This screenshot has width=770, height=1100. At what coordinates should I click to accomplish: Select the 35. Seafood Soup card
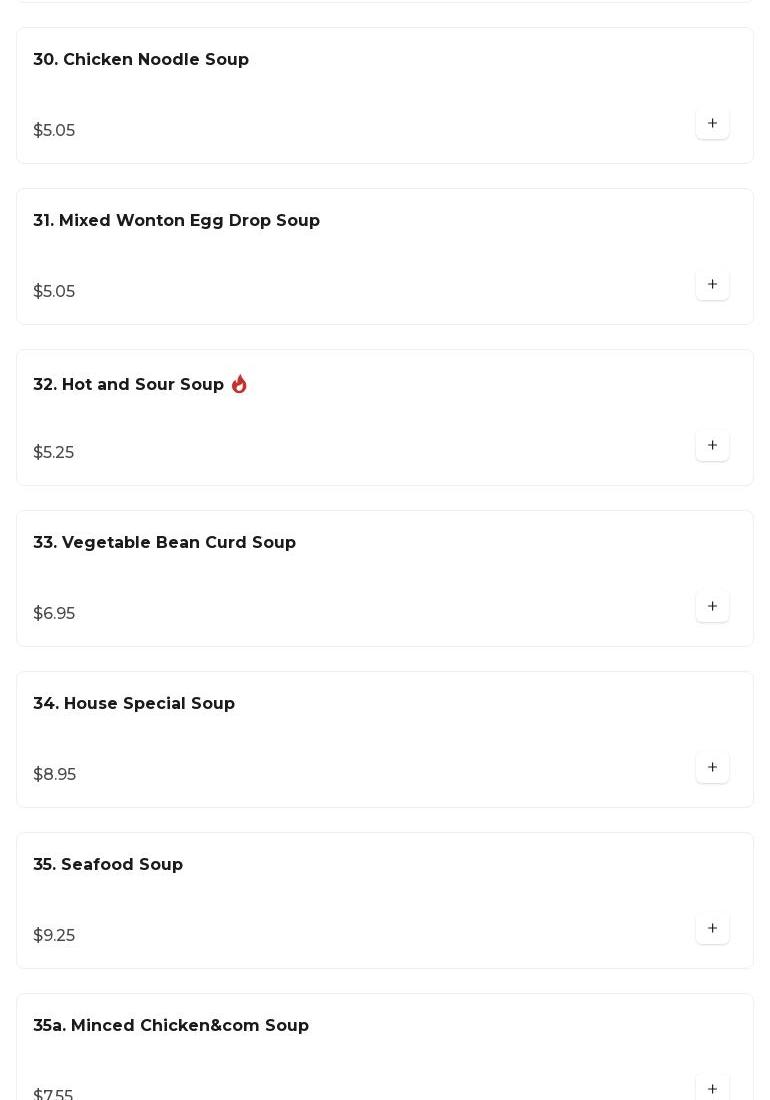click(x=108, y=865)
